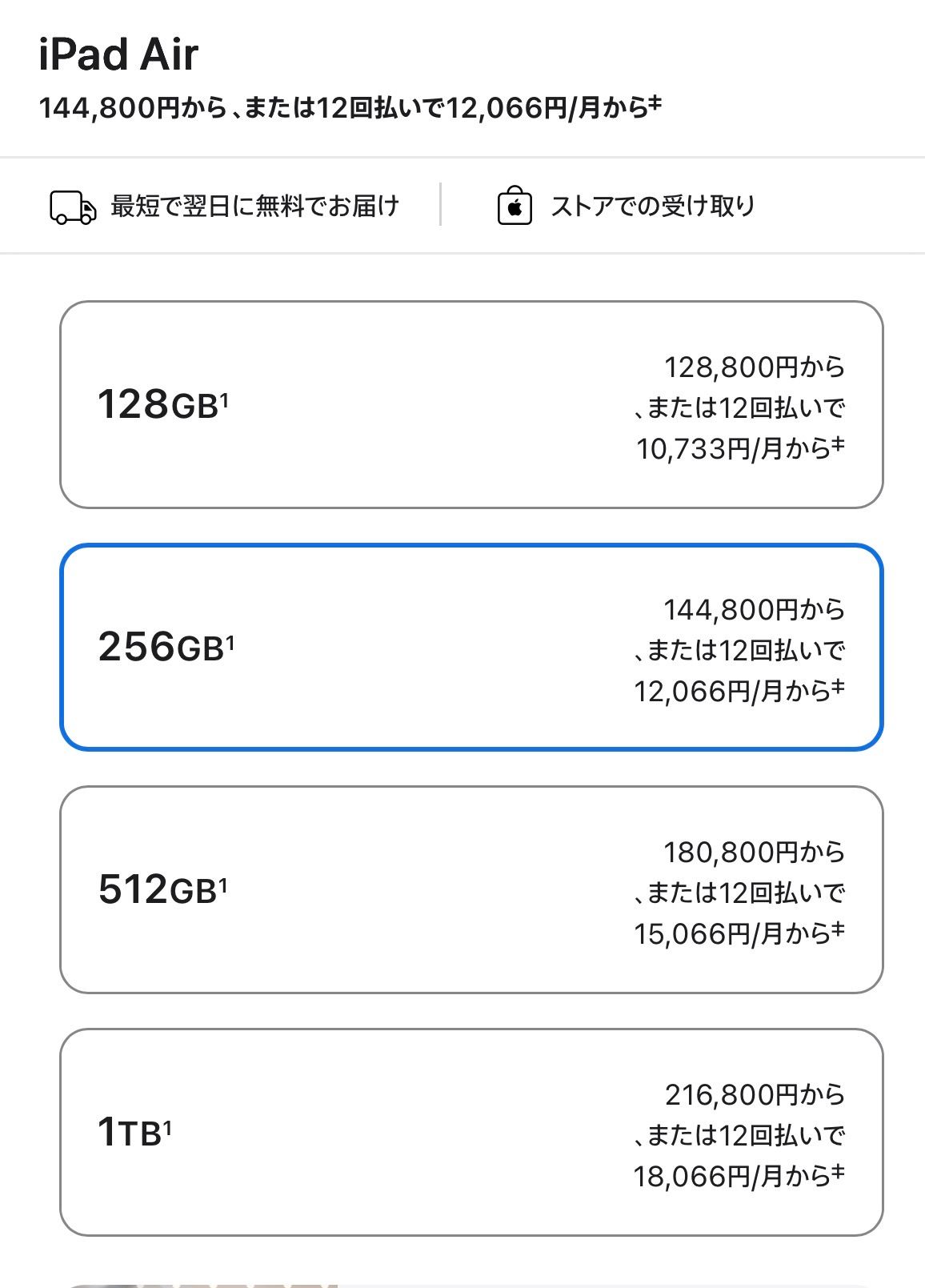This screenshot has height=1288, width=925.
Task: Click the 最短で翌日に無料でお届け text
Action: tap(257, 205)
